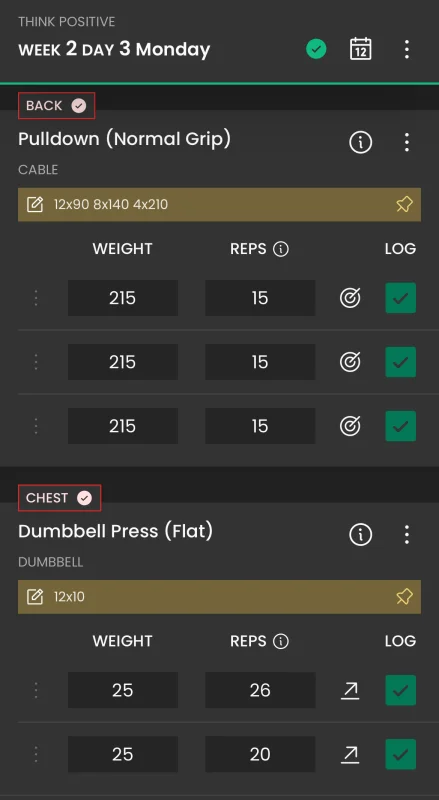Tap the arrow icon beside 20 reps

point(350,754)
